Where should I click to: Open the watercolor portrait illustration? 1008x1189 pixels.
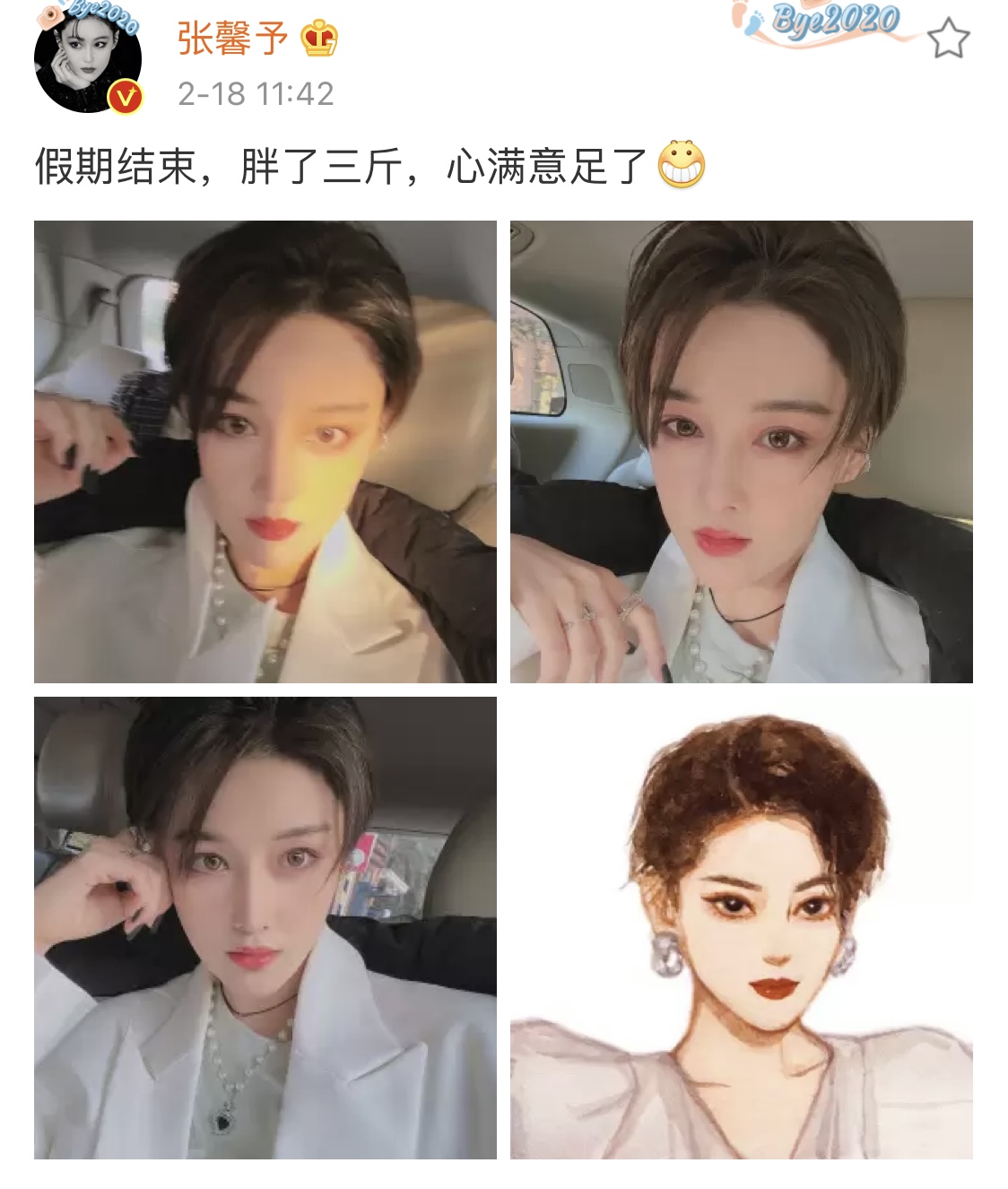741,927
